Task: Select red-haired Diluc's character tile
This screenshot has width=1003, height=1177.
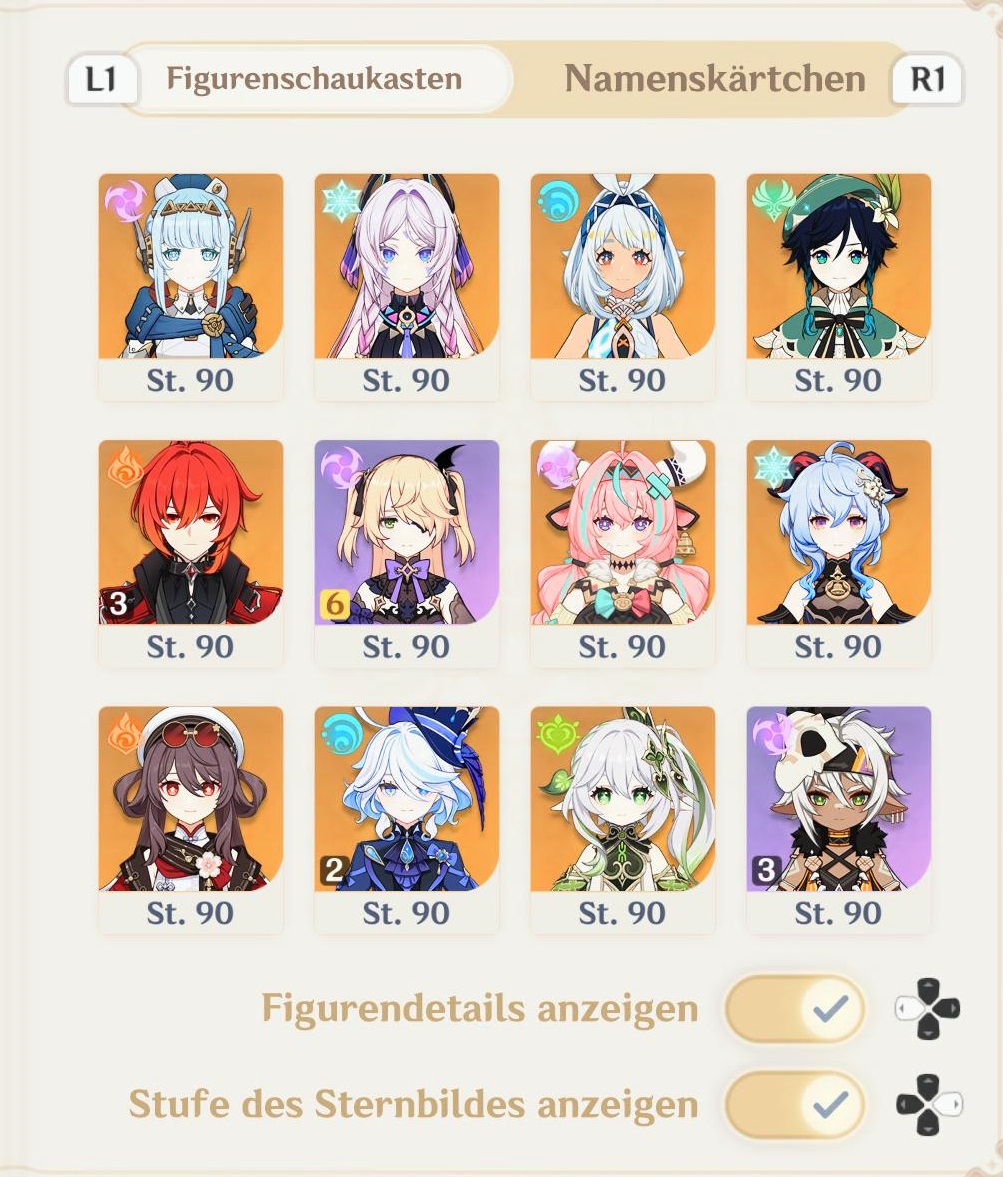Action: pyautogui.click(x=191, y=533)
